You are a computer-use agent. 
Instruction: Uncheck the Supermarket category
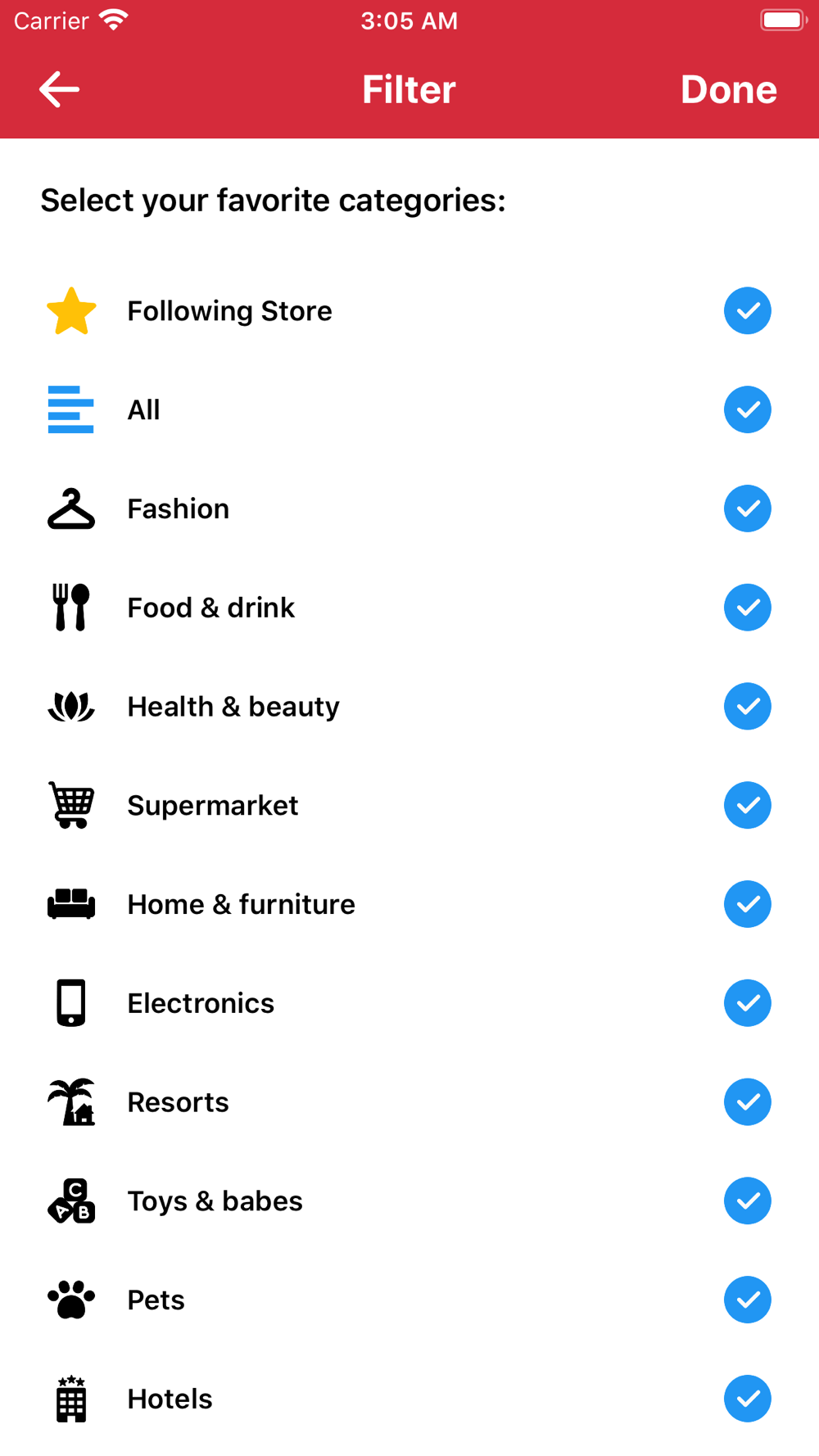tap(747, 805)
